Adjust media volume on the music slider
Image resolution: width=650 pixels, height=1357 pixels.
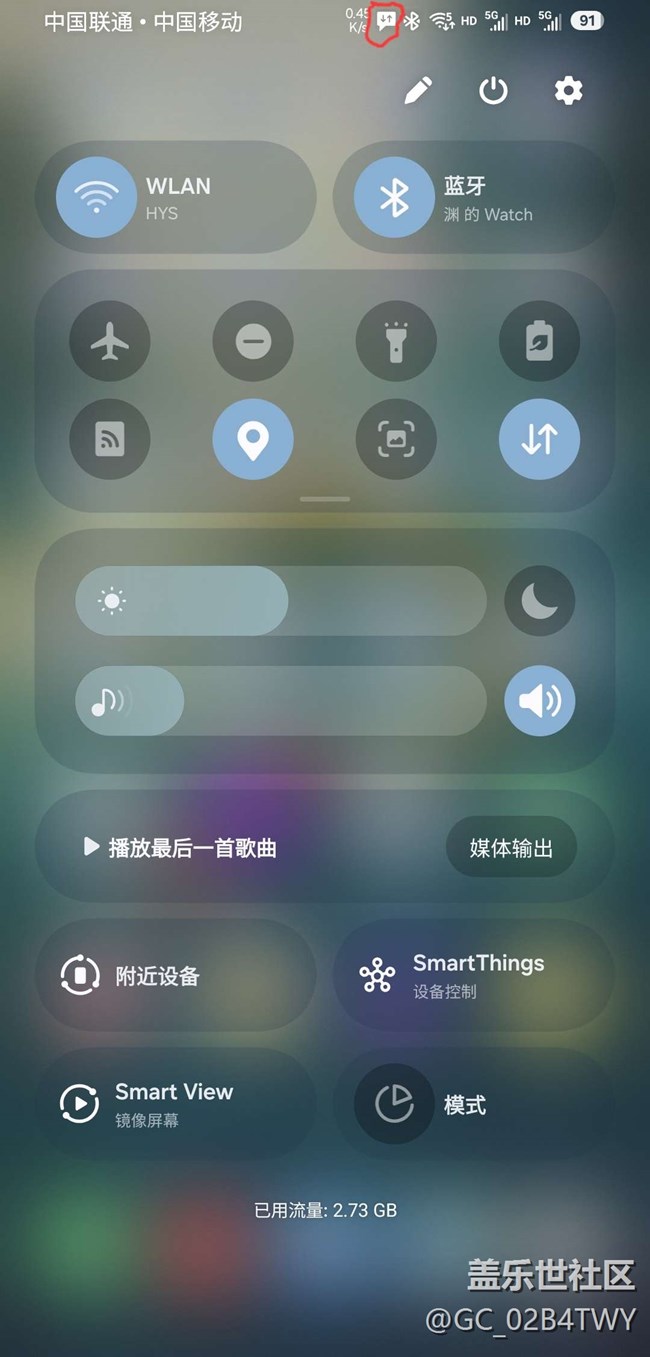tap(280, 701)
